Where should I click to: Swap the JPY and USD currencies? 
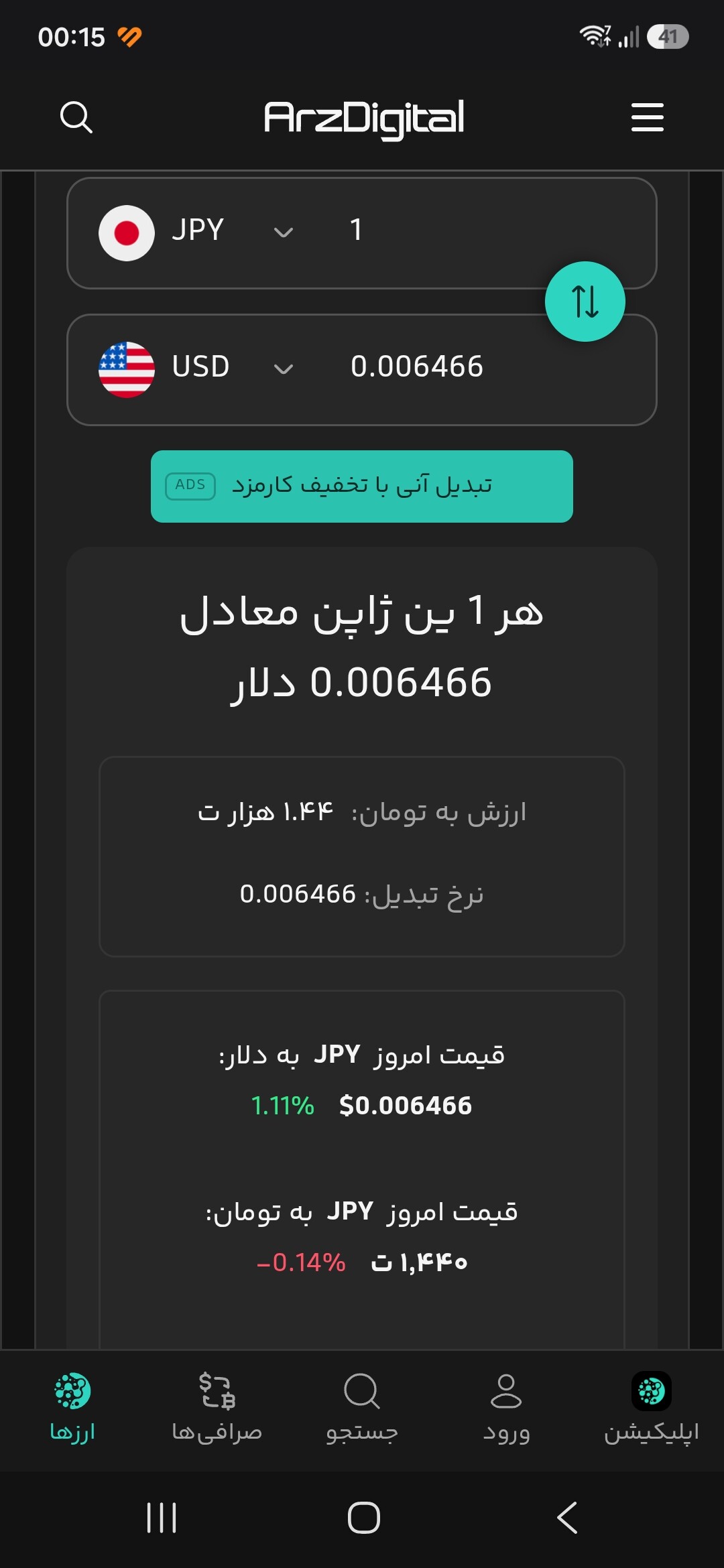585,302
